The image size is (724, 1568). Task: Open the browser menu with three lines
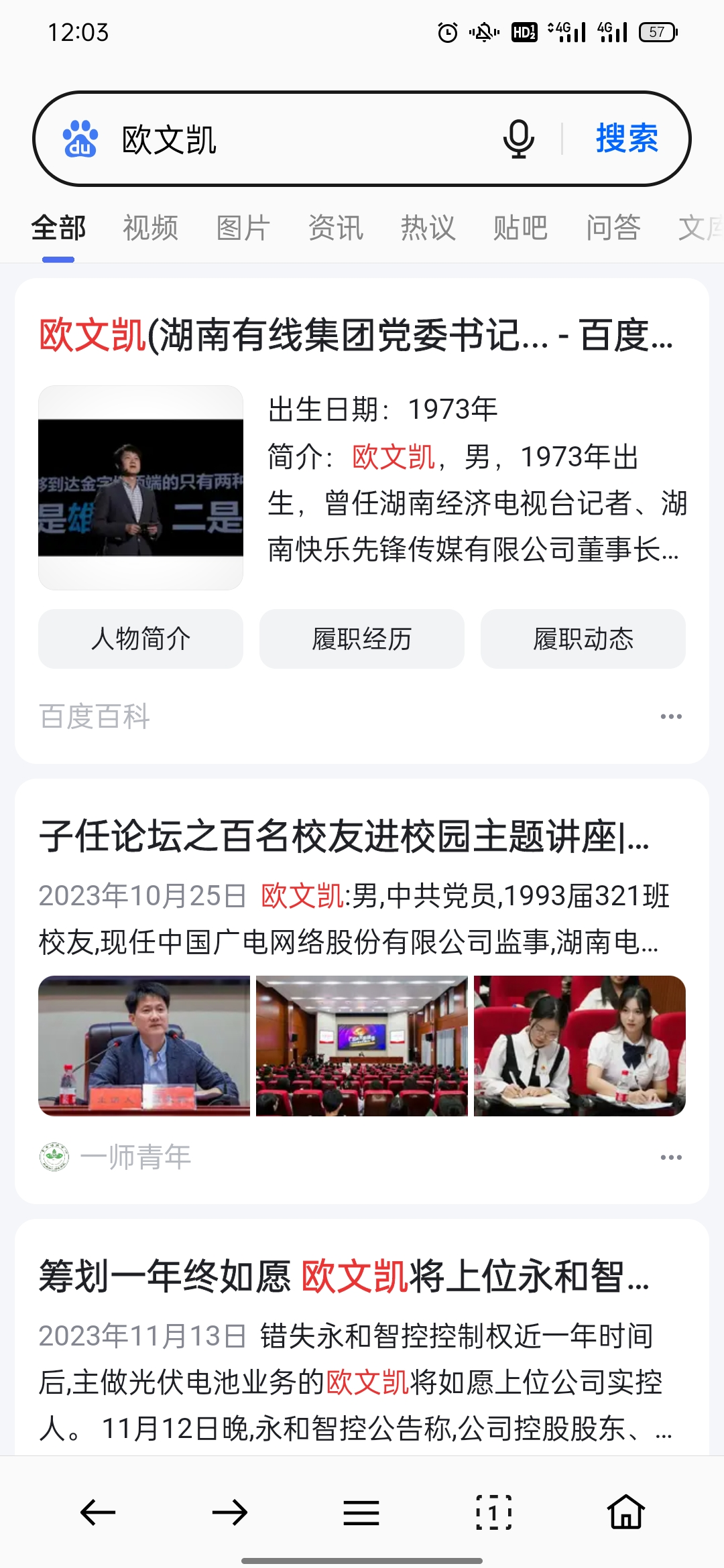tap(361, 1512)
